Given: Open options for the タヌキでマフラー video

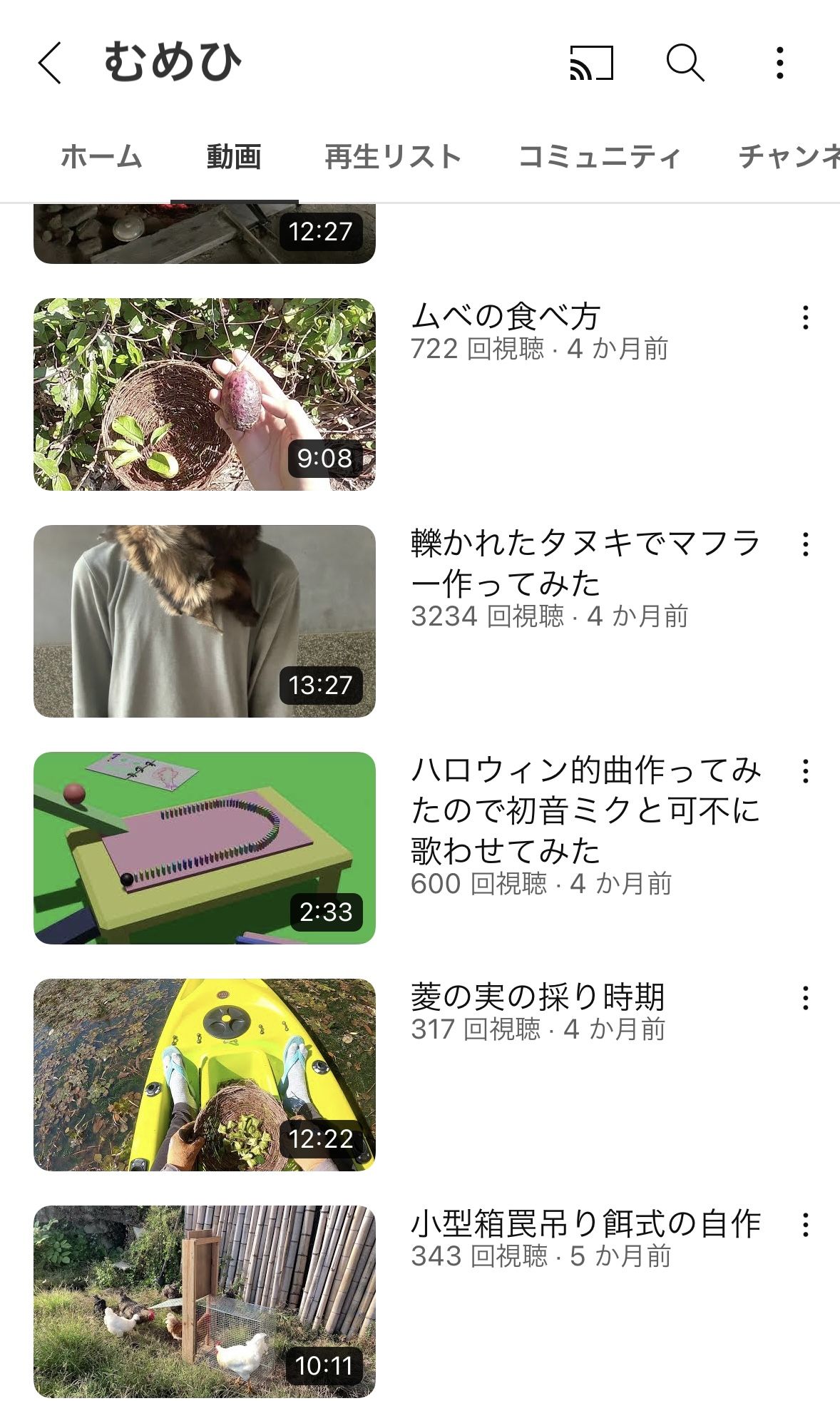Looking at the screenshot, I should tap(805, 544).
